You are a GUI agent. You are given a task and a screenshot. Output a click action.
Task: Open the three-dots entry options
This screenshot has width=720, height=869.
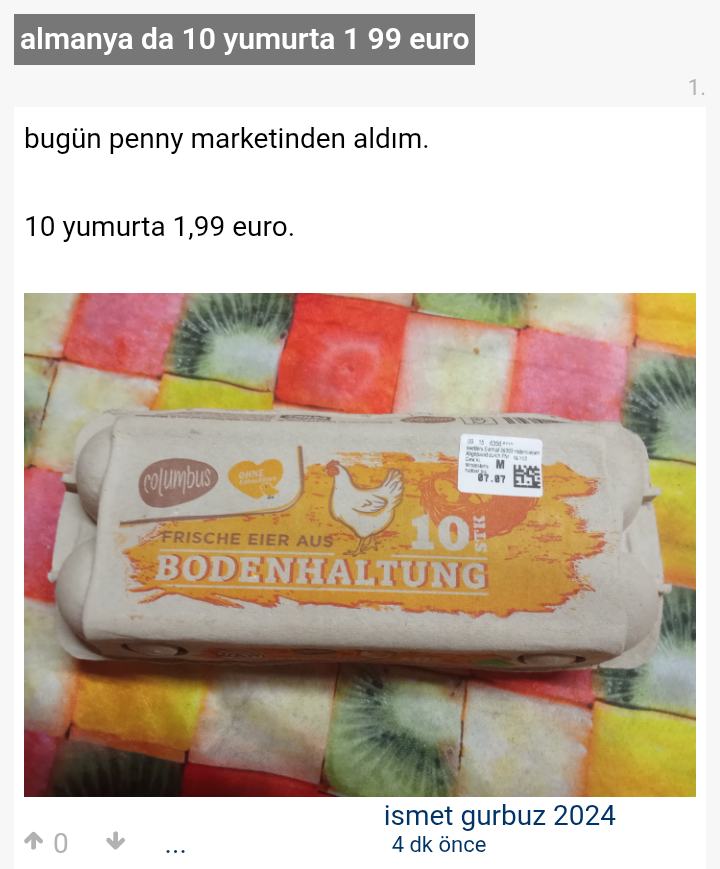(175, 846)
